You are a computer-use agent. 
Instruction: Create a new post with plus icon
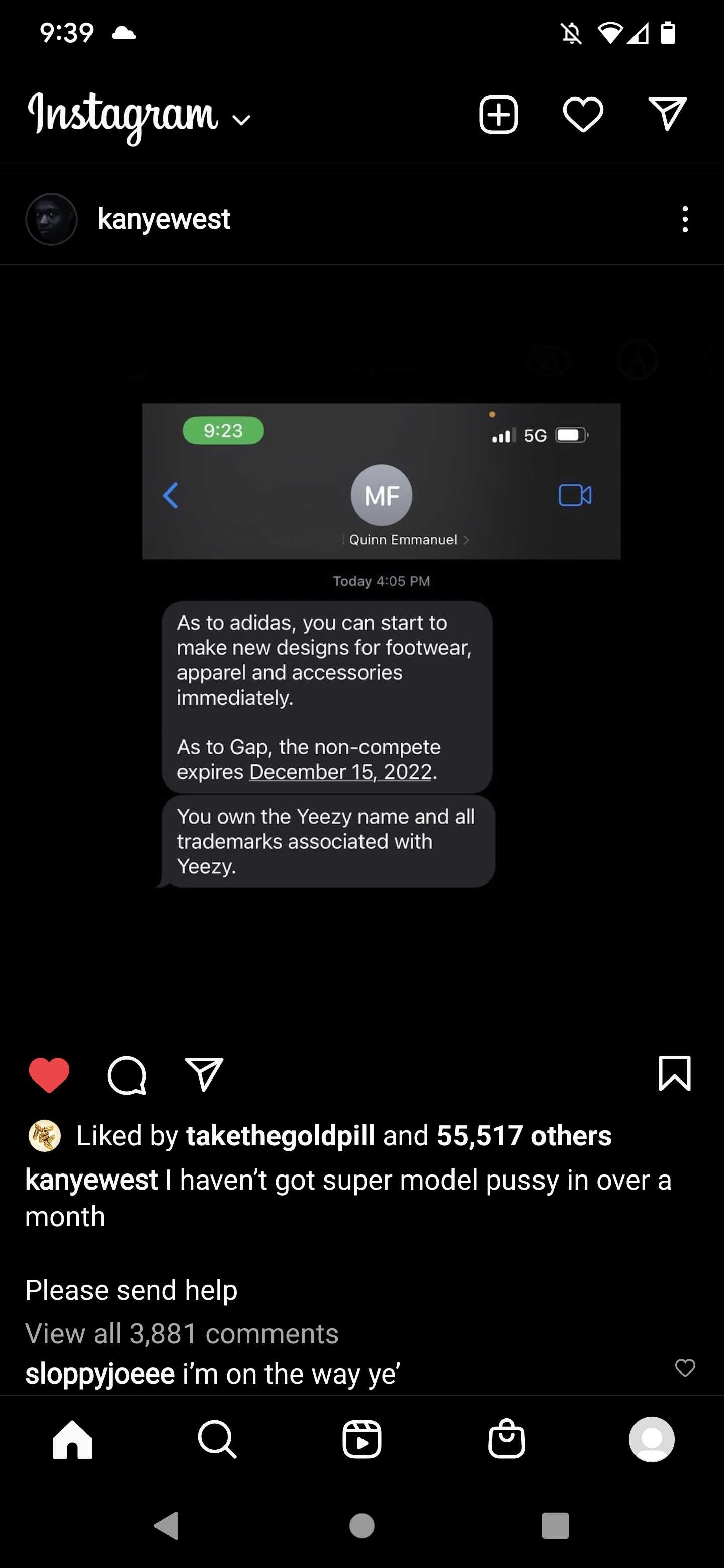click(x=498, y=114)
